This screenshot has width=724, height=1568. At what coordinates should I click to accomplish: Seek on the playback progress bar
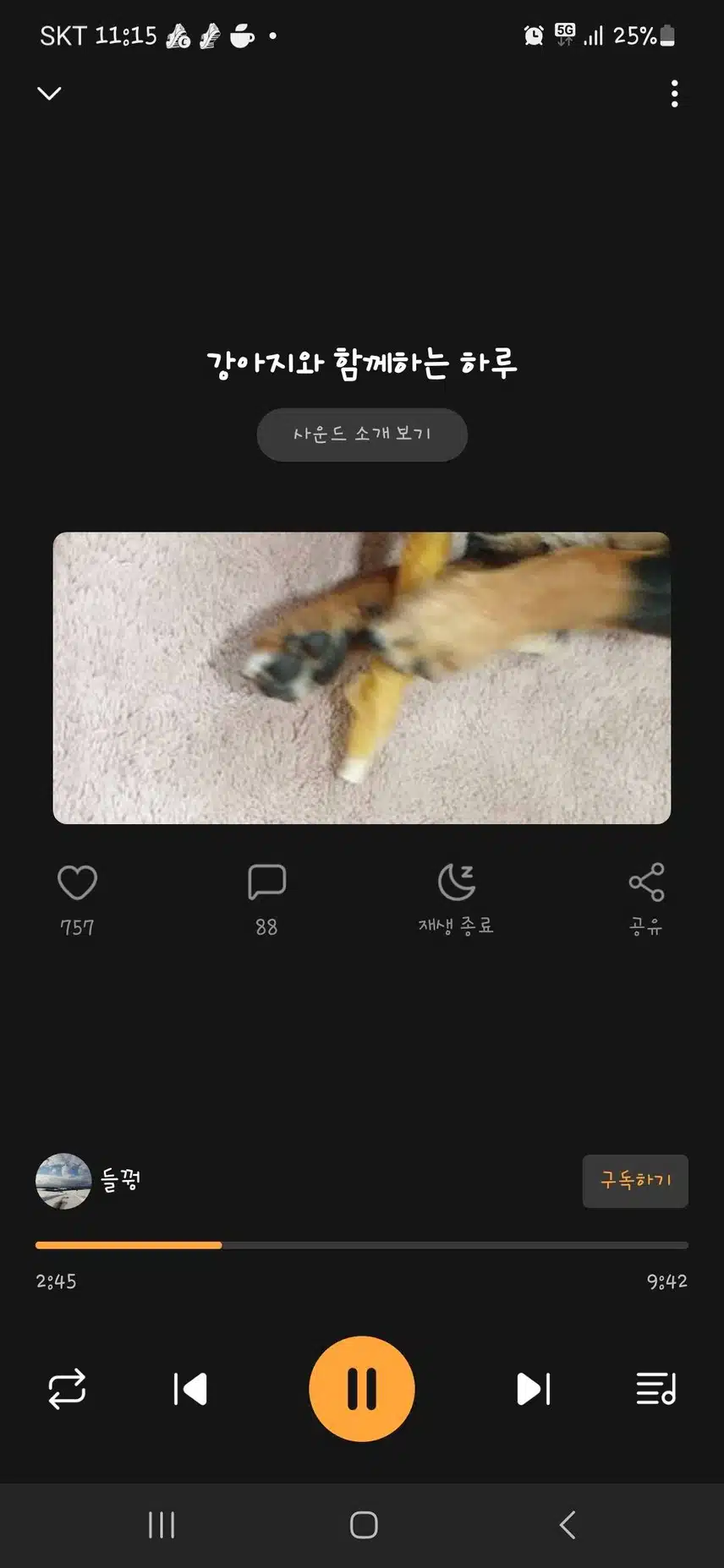(362, 1245)
